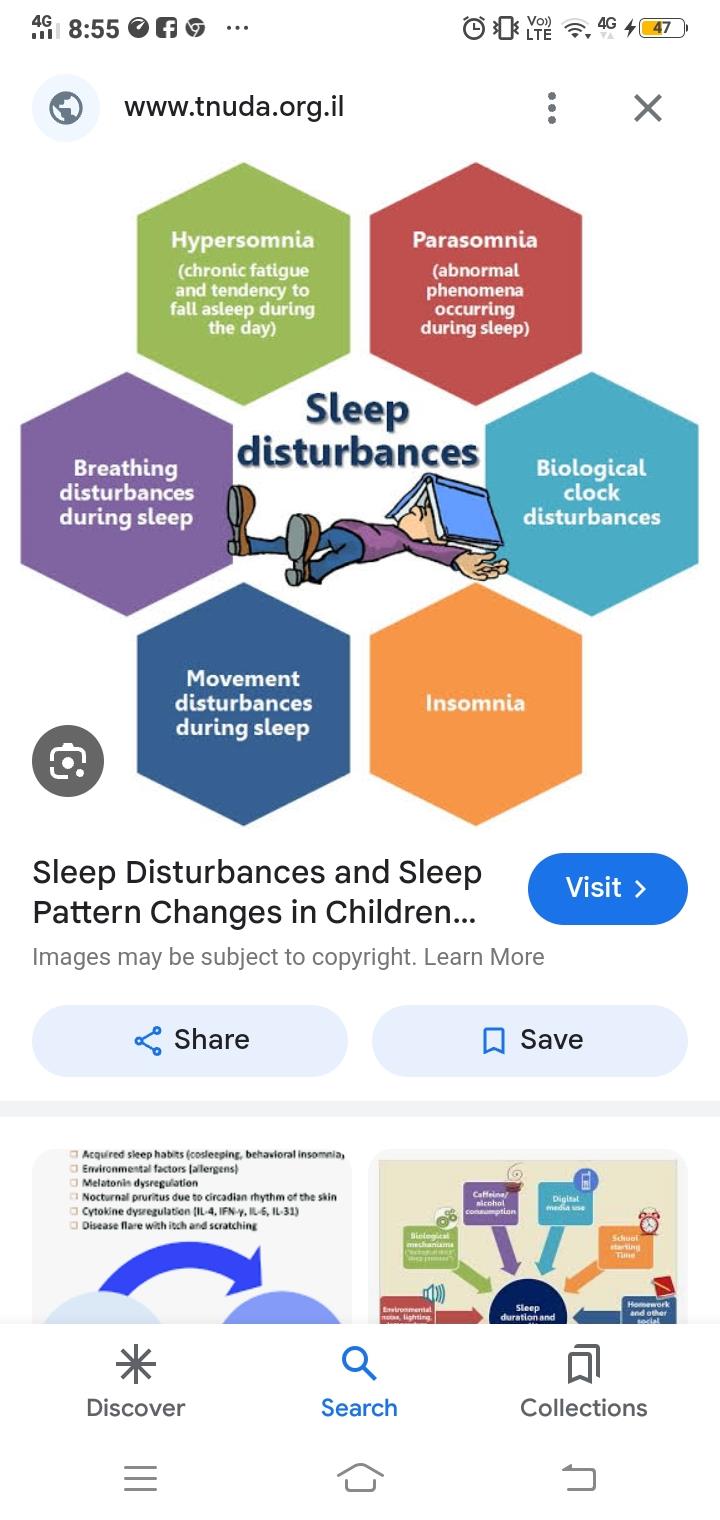720x1520 pixels.
Task: Open the Learn More copyright link
Action: pos(484,957)
